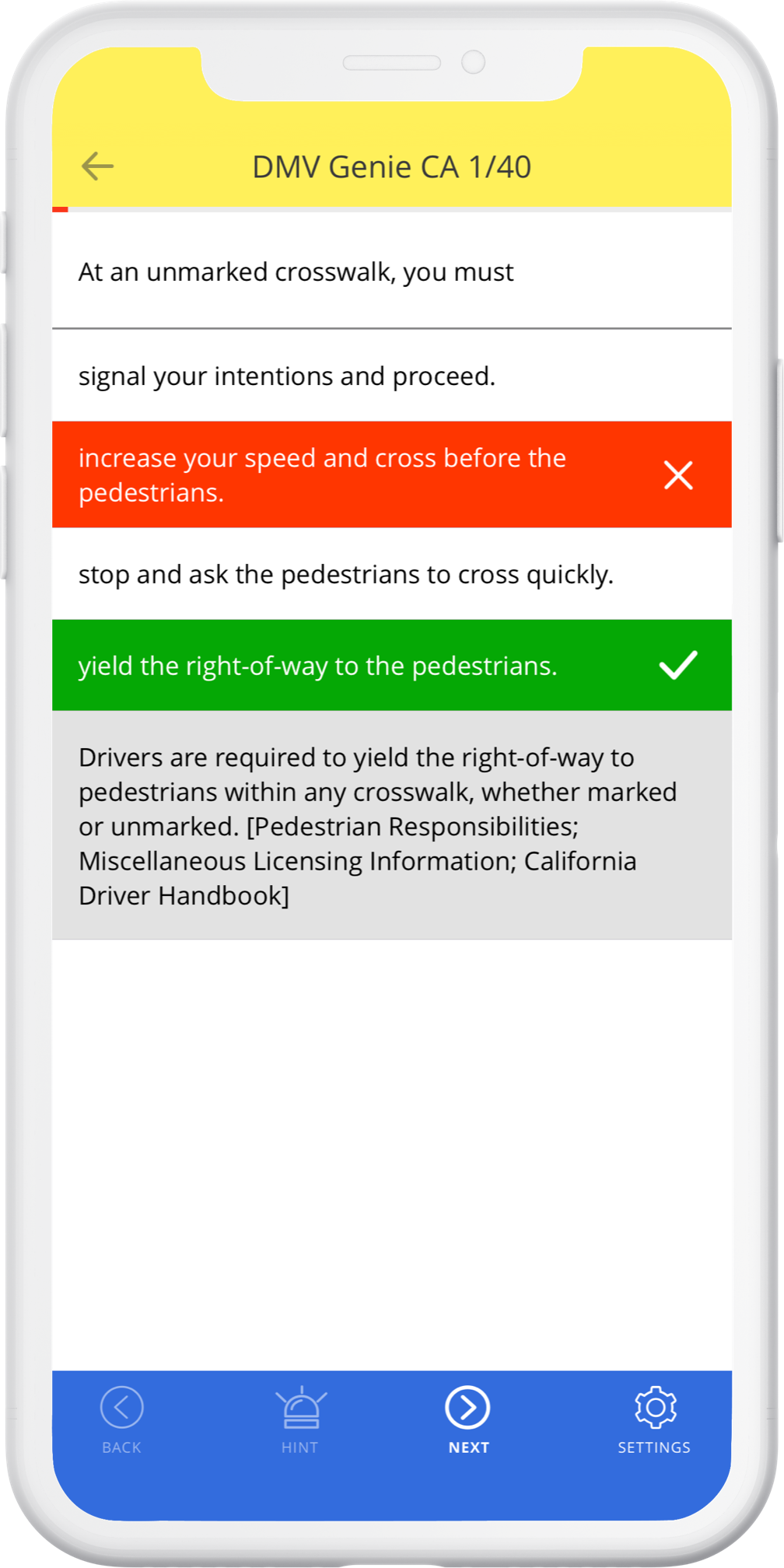784x1568 pixels.
Task: Select answer 'signal your intentions and proceed'
Action: pos(392,376)
